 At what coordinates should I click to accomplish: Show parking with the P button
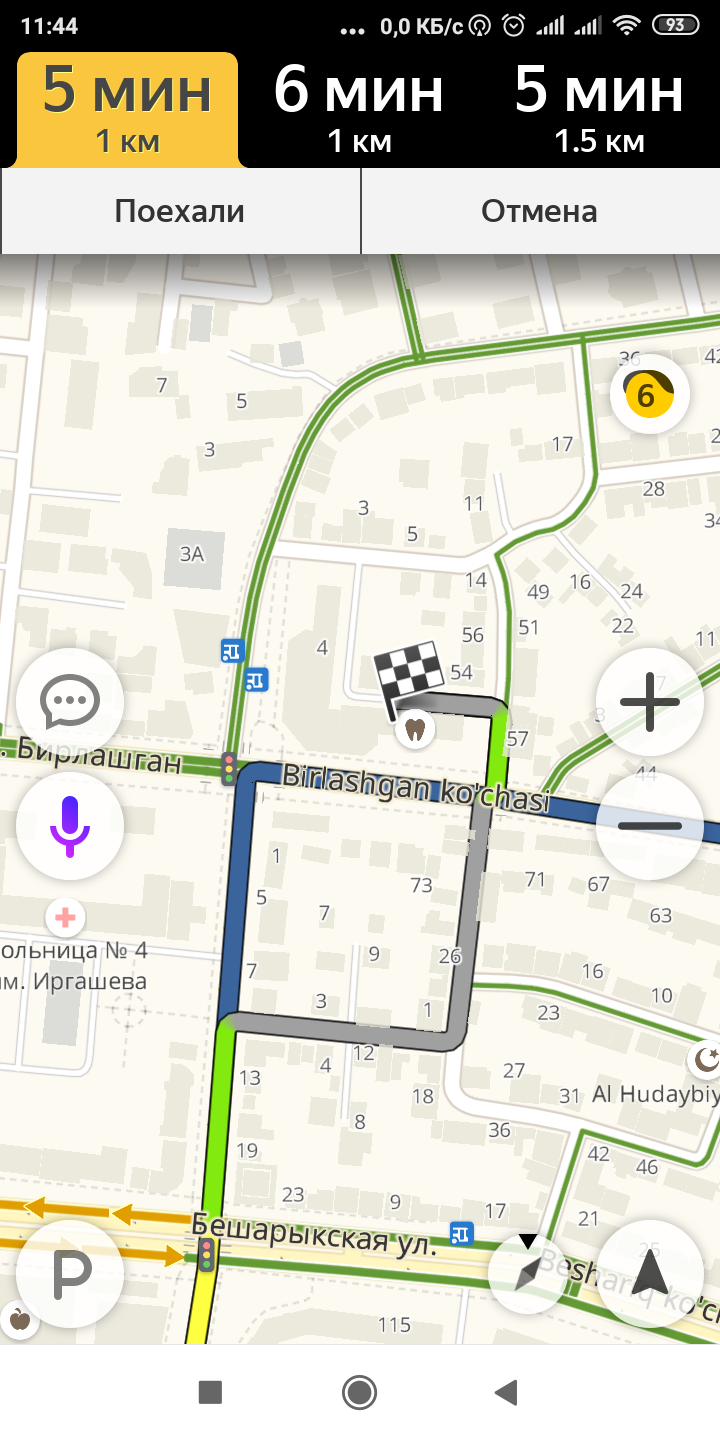(x=70, y=1273)
